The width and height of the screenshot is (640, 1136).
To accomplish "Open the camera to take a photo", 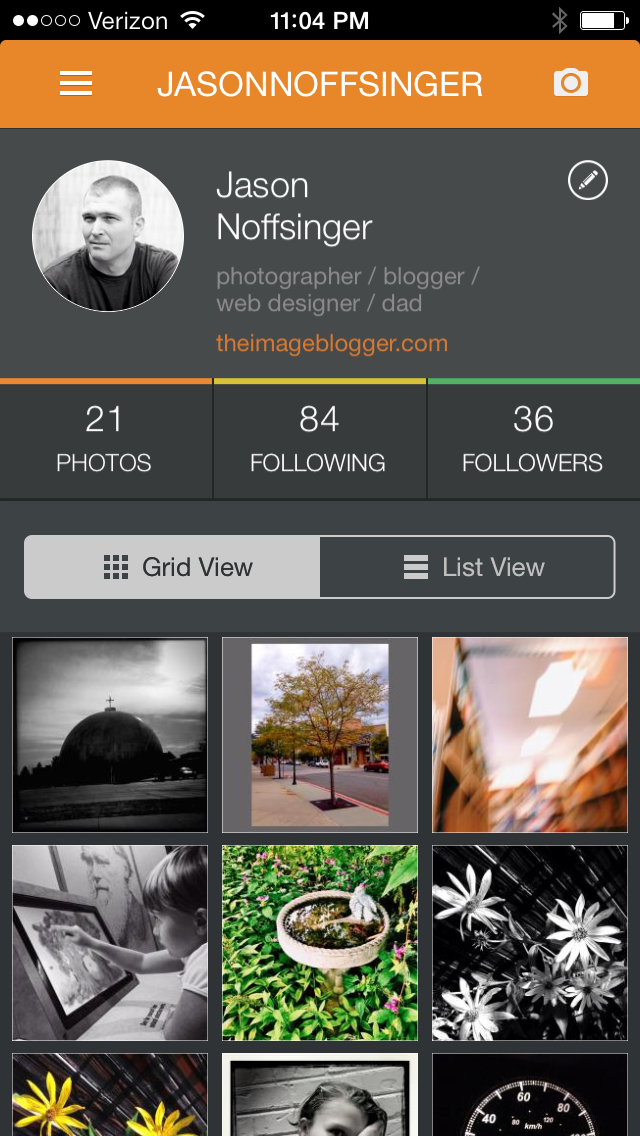I will [571, 83].
